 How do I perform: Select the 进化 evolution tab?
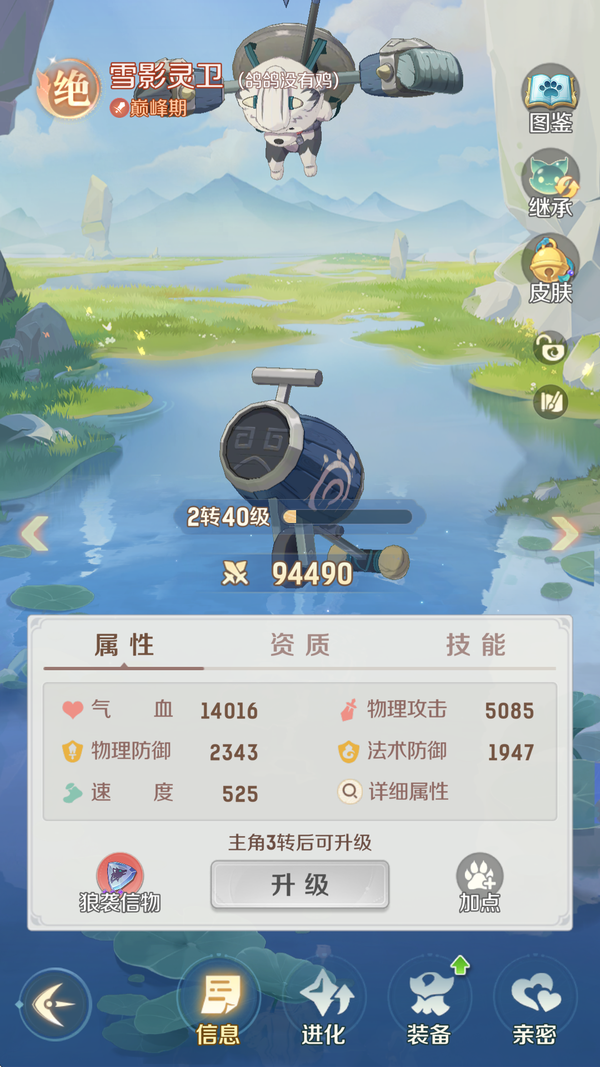[323, 1005]
